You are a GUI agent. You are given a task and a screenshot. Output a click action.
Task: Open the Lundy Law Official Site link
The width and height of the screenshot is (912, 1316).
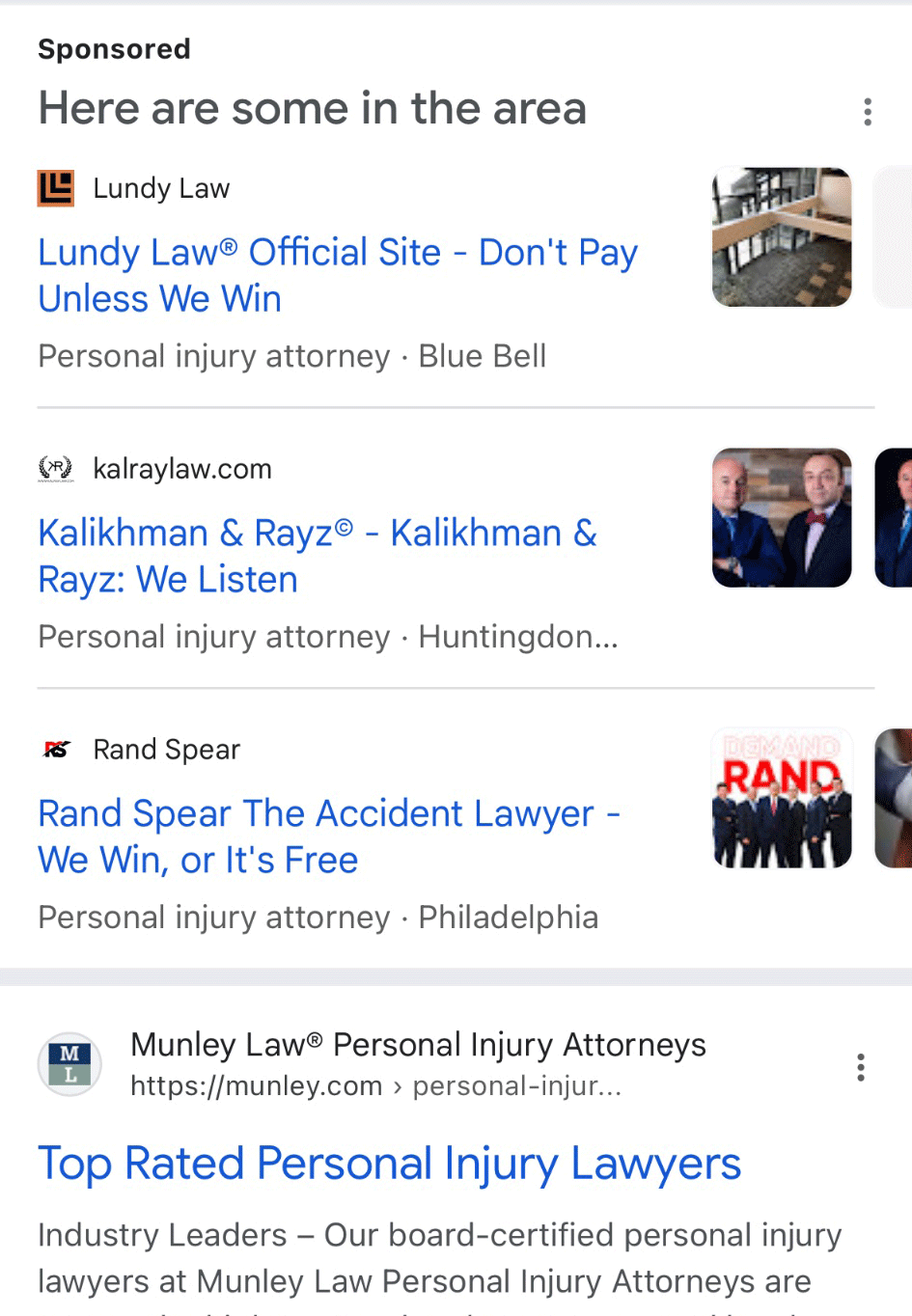[x=337, y=275]
